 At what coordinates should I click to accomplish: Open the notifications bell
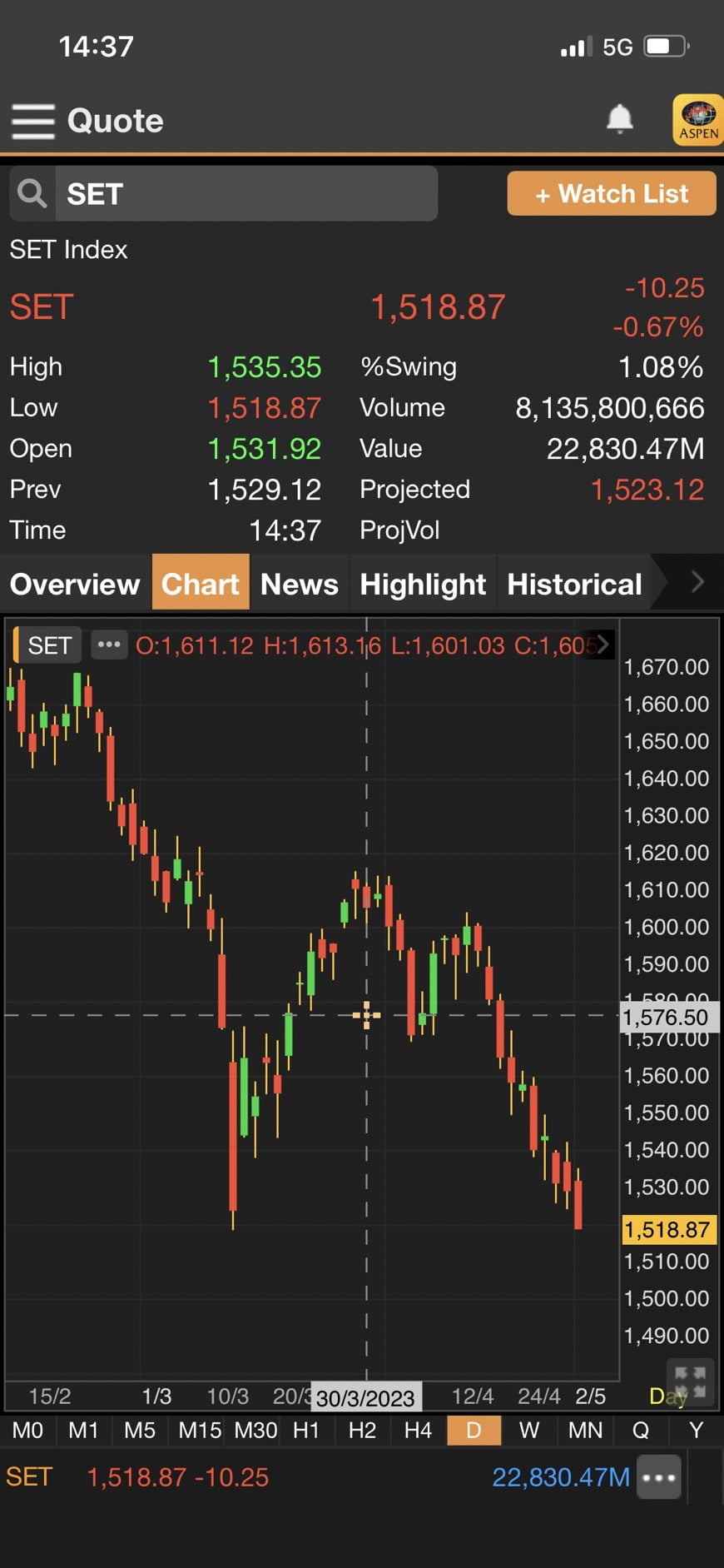pos(619,119)
